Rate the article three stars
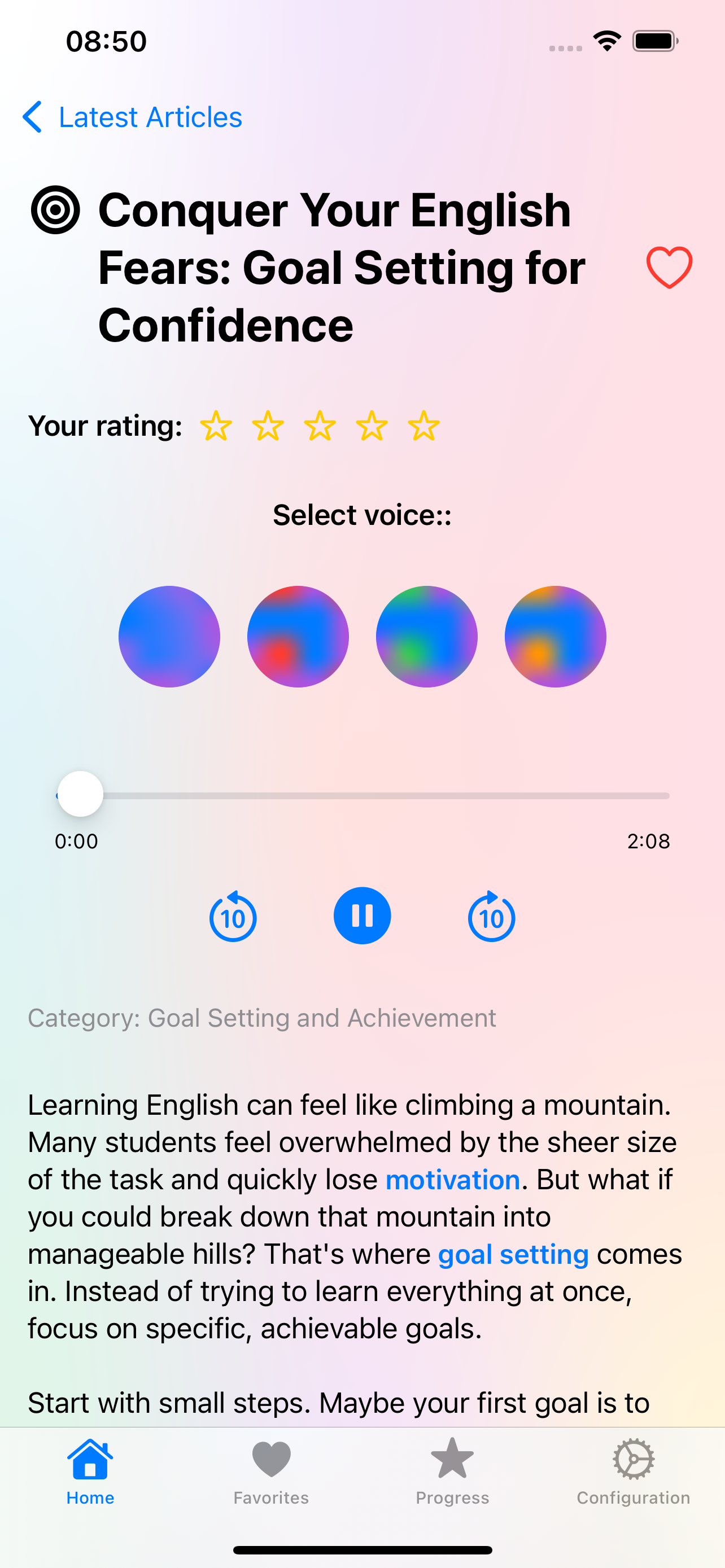 tap(320, 426)
